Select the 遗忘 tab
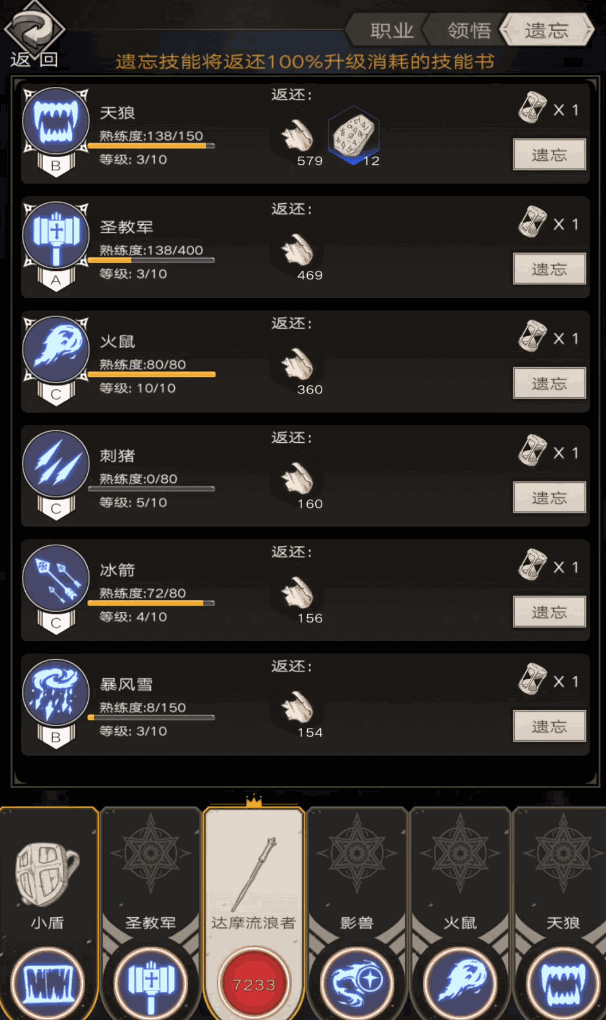 (x=546, y=30)
